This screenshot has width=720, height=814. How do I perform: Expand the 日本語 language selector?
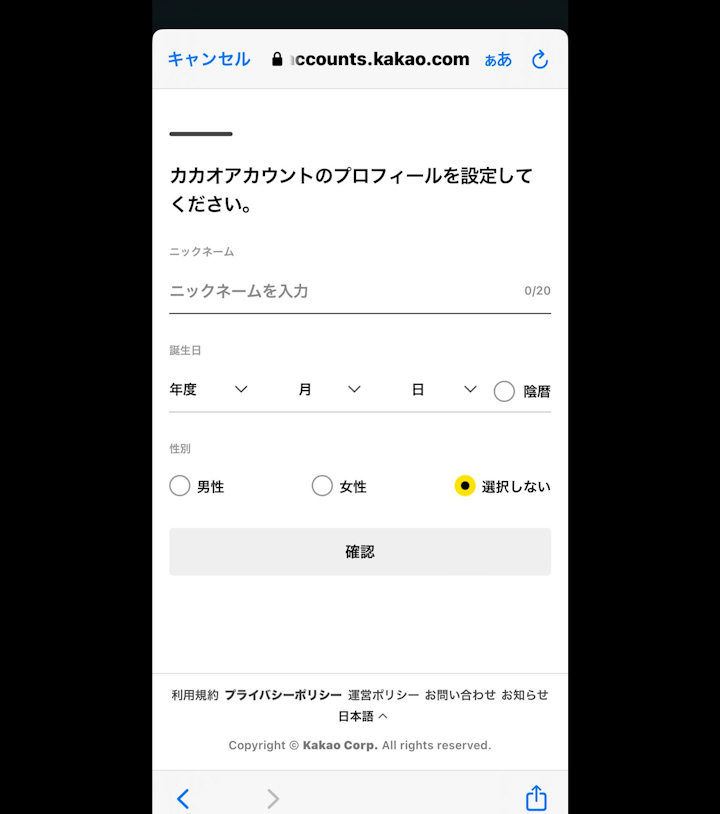[362, 717]
